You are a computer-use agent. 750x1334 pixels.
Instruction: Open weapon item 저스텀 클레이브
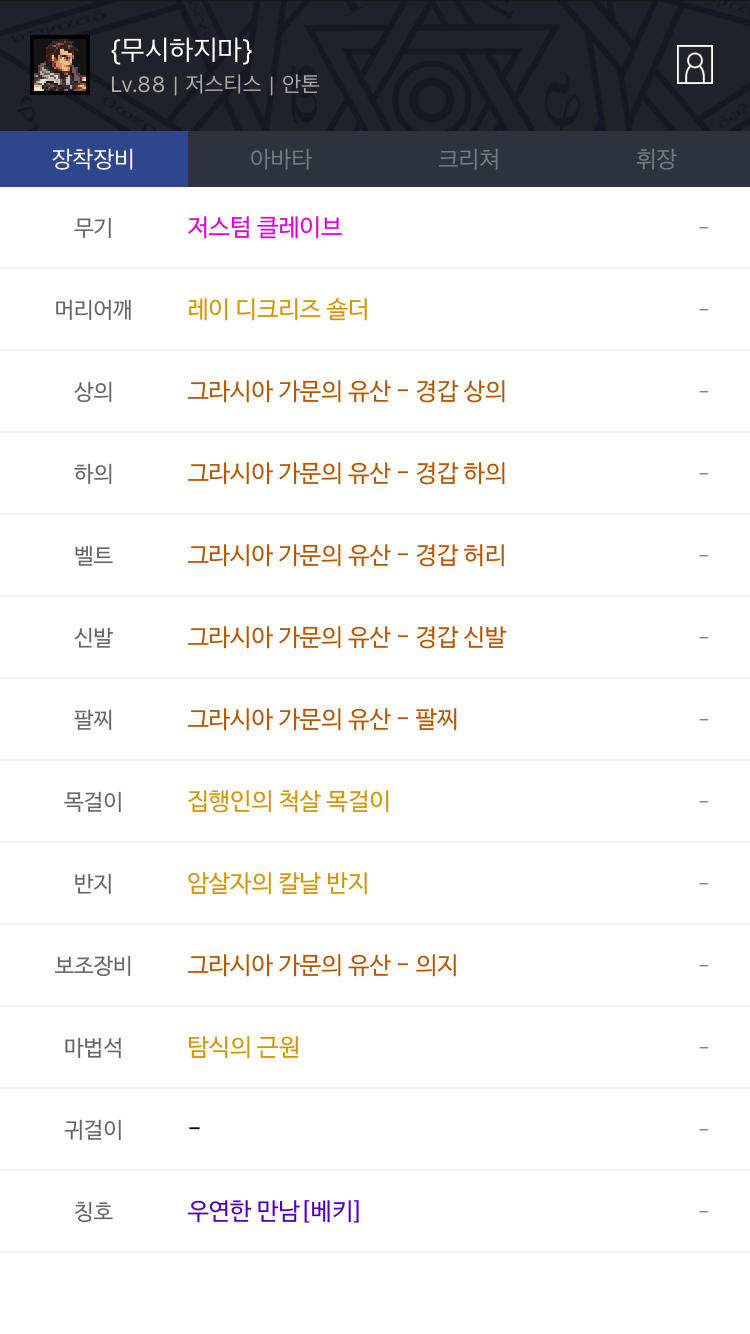(265, 227)
